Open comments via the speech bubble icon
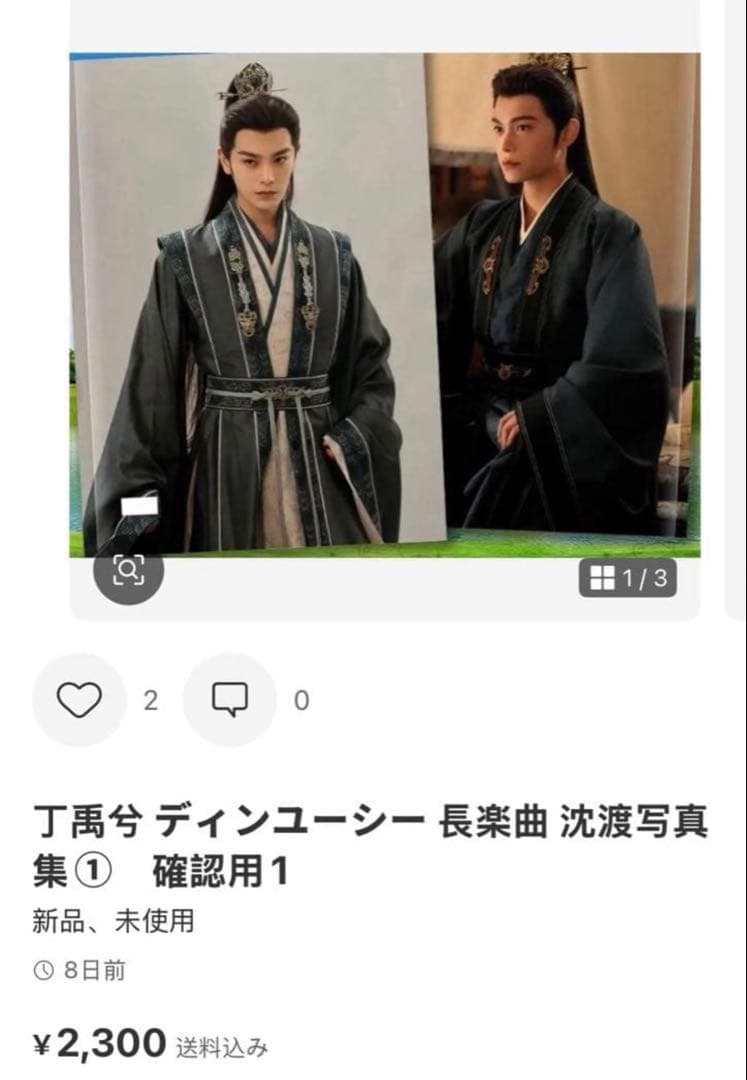 click(x=229, y=700)
